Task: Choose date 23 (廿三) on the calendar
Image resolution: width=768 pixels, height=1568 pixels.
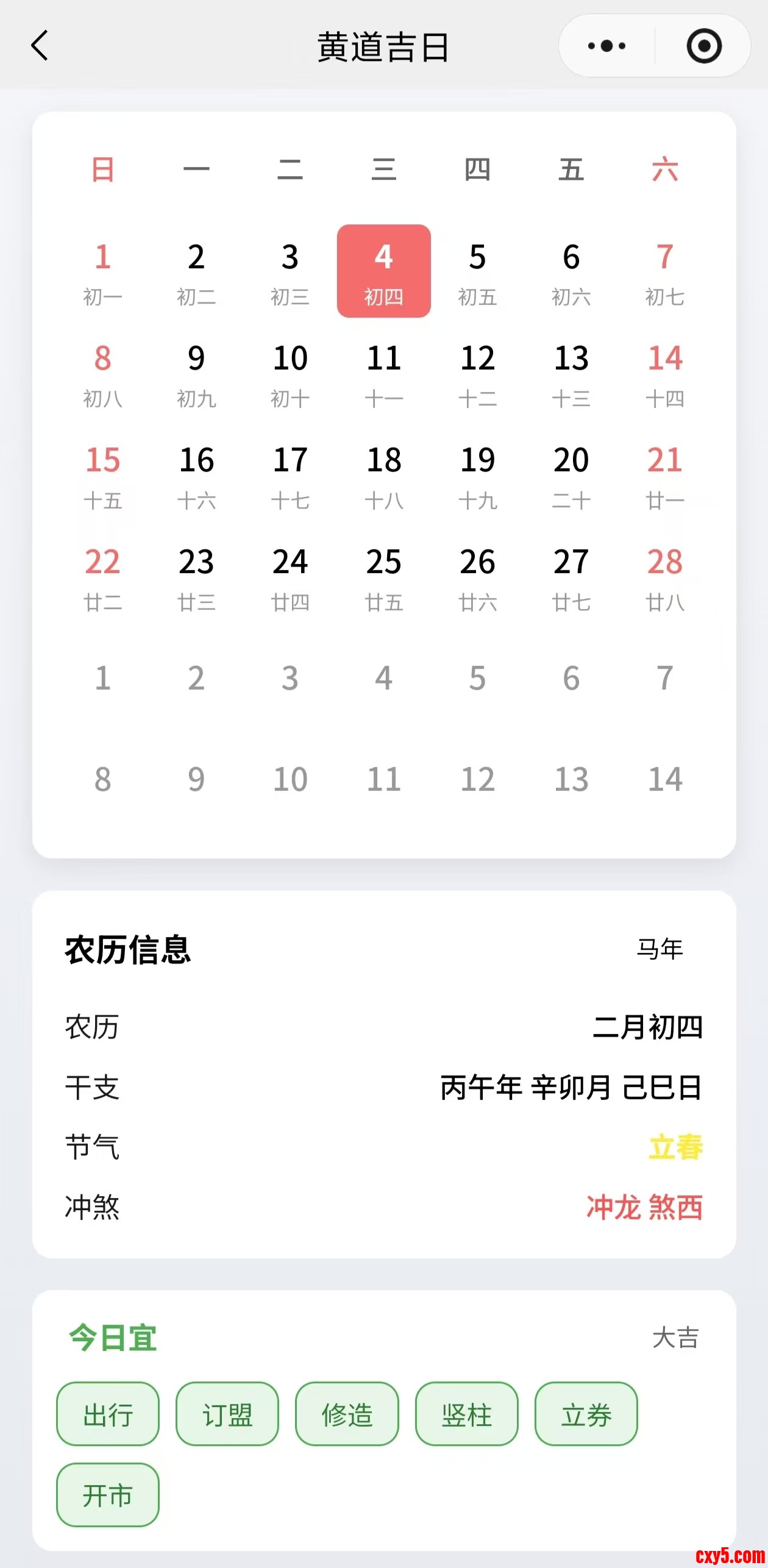Action: 196,576
